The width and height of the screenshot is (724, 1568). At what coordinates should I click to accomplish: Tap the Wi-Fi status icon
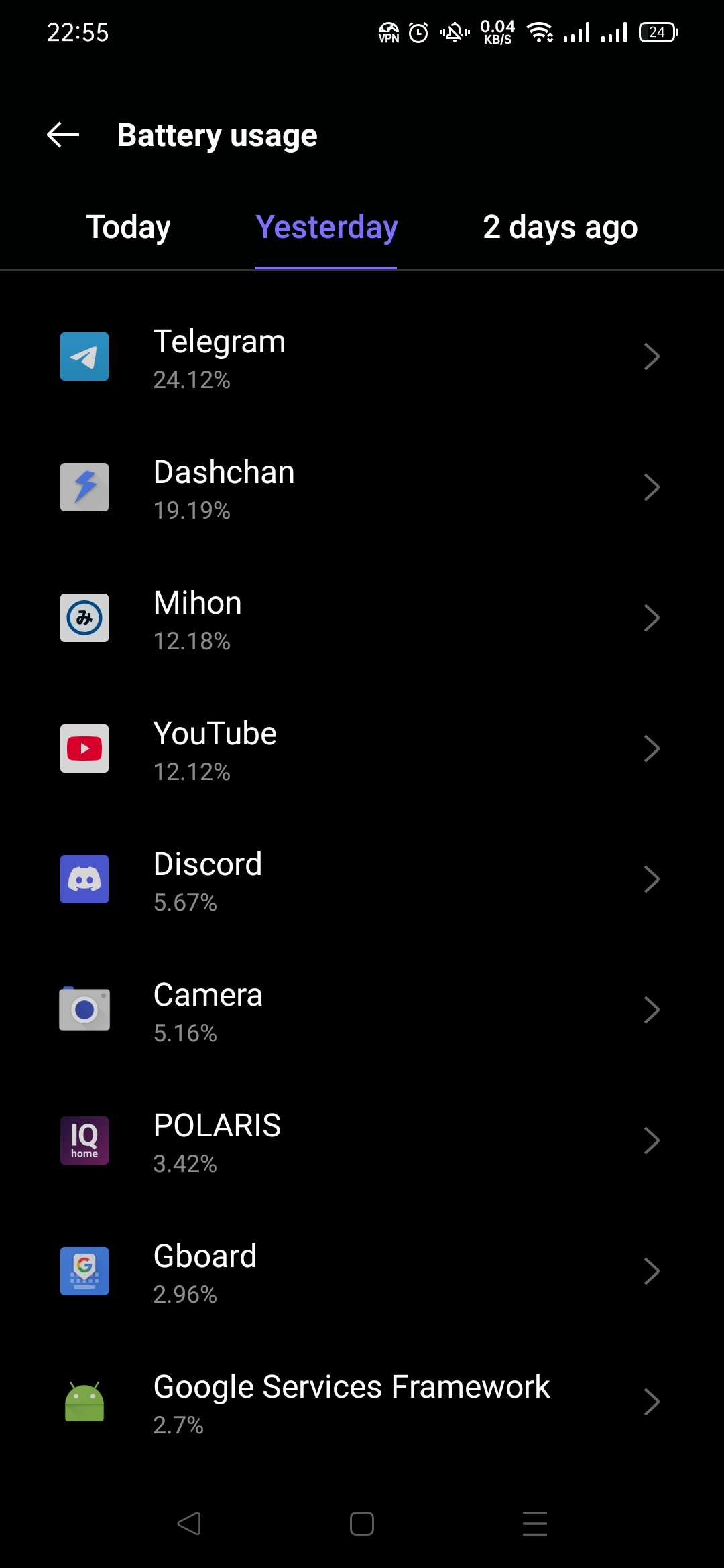tap(540, 32)
